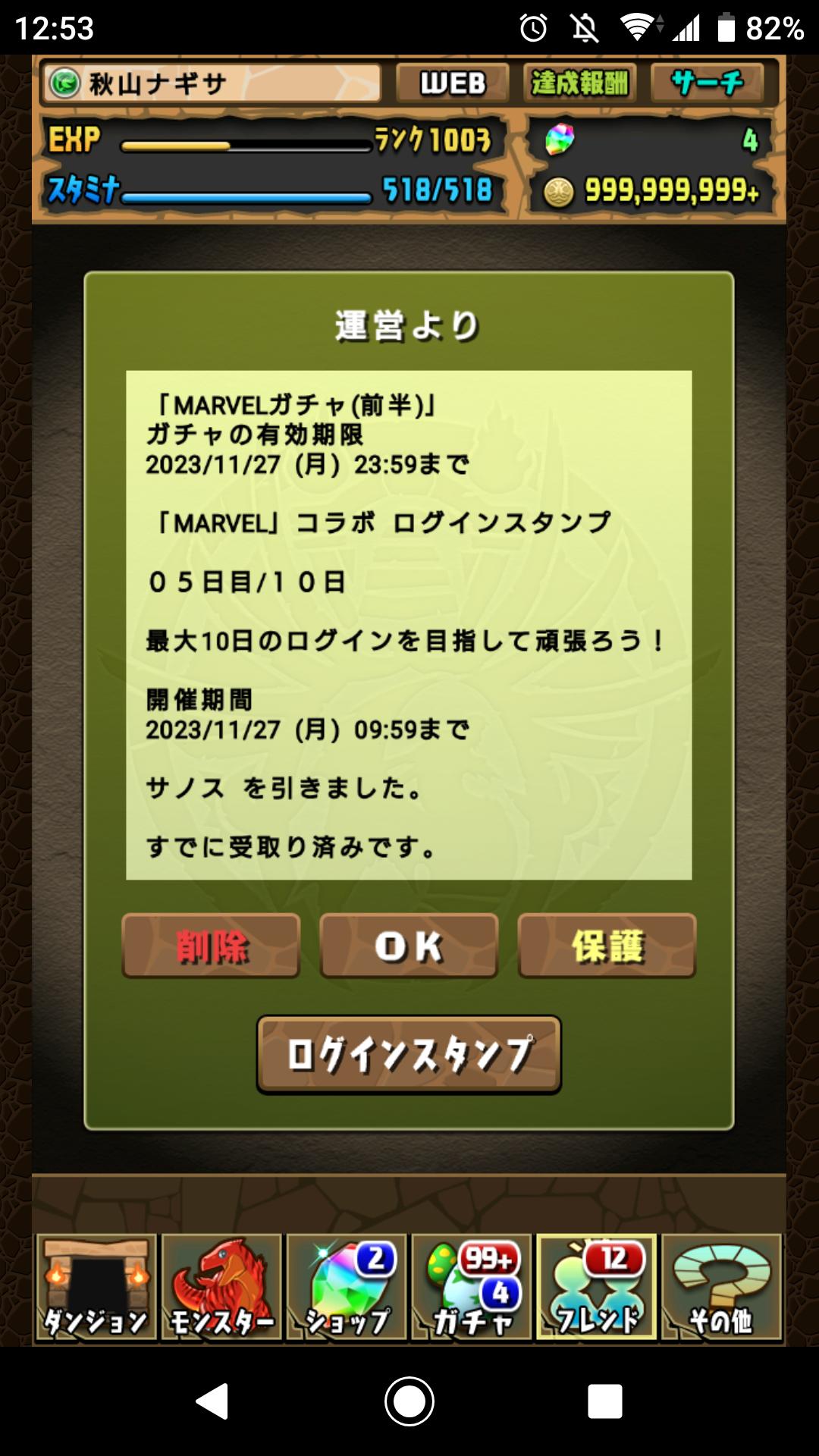Tap the サーチ search button
The image size is (819, 1456).
click(707, 83)
